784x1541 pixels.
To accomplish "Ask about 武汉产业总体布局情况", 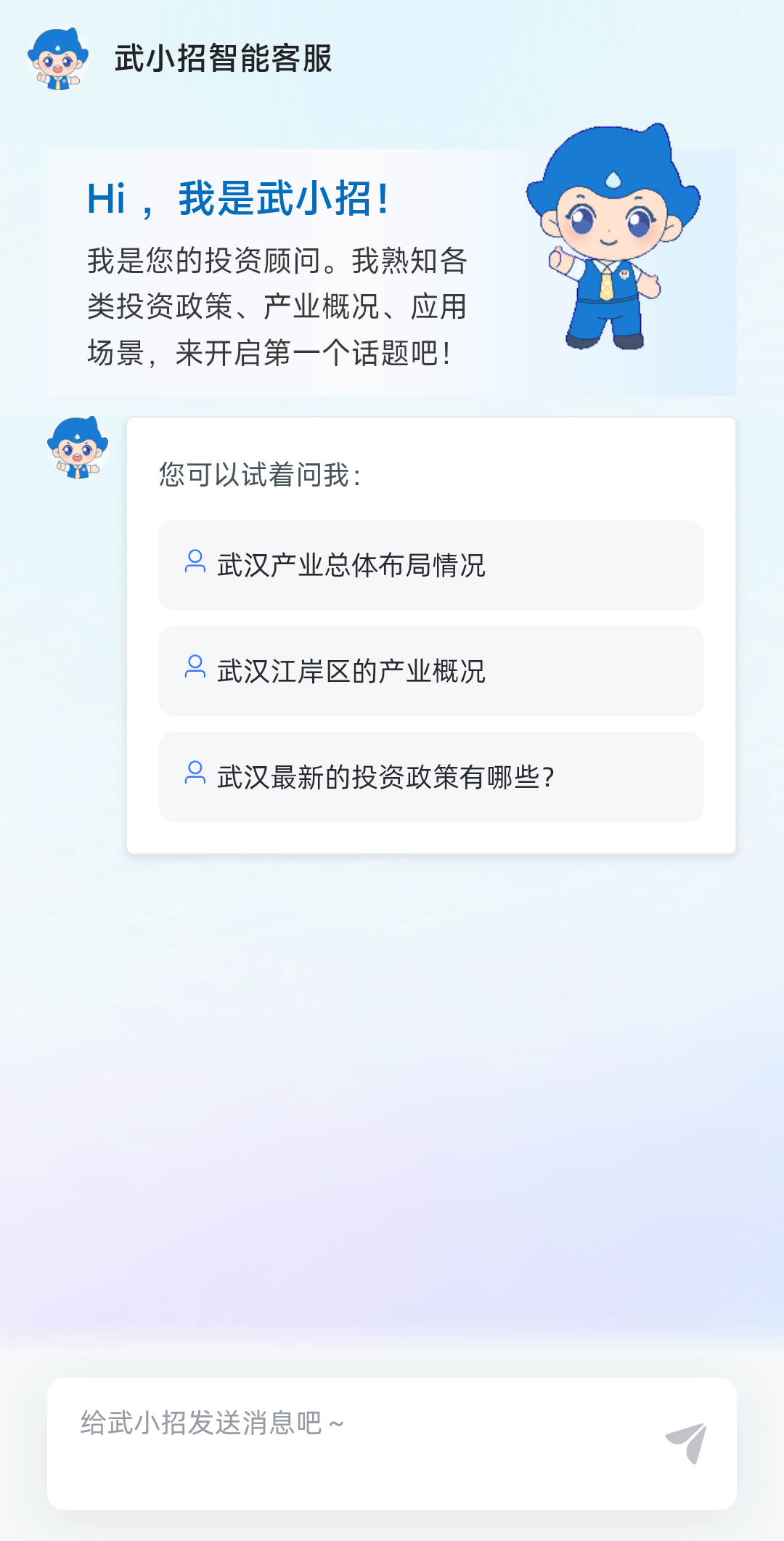I will (x=430, y=565).
